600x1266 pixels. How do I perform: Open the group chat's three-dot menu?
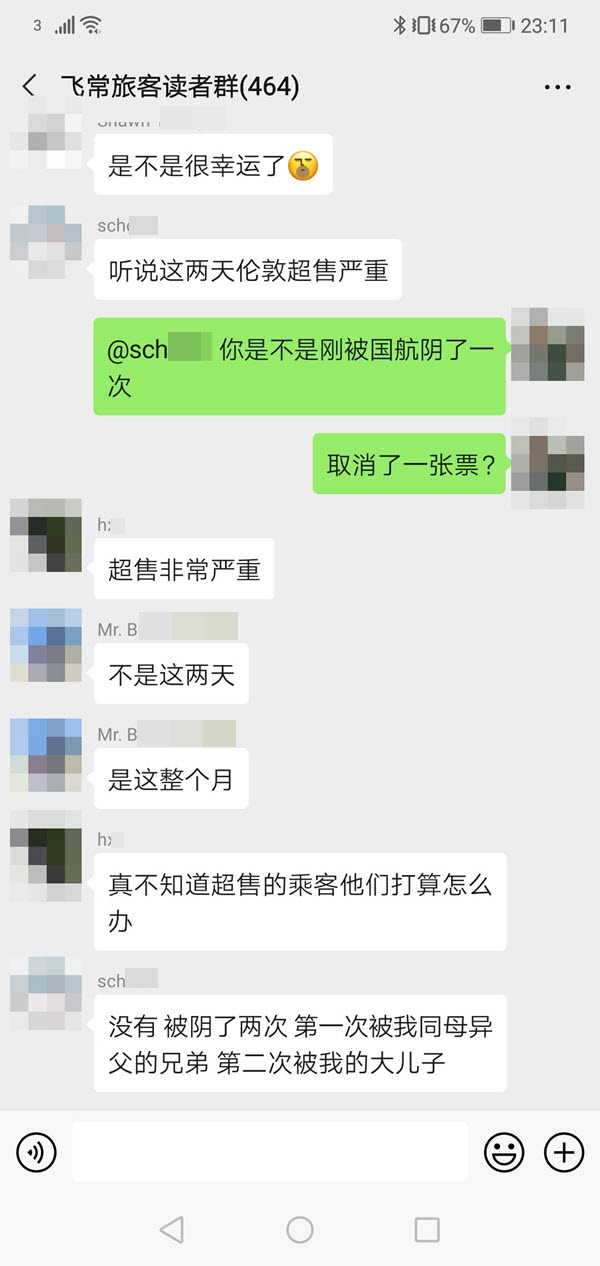[x=557, y=87]
